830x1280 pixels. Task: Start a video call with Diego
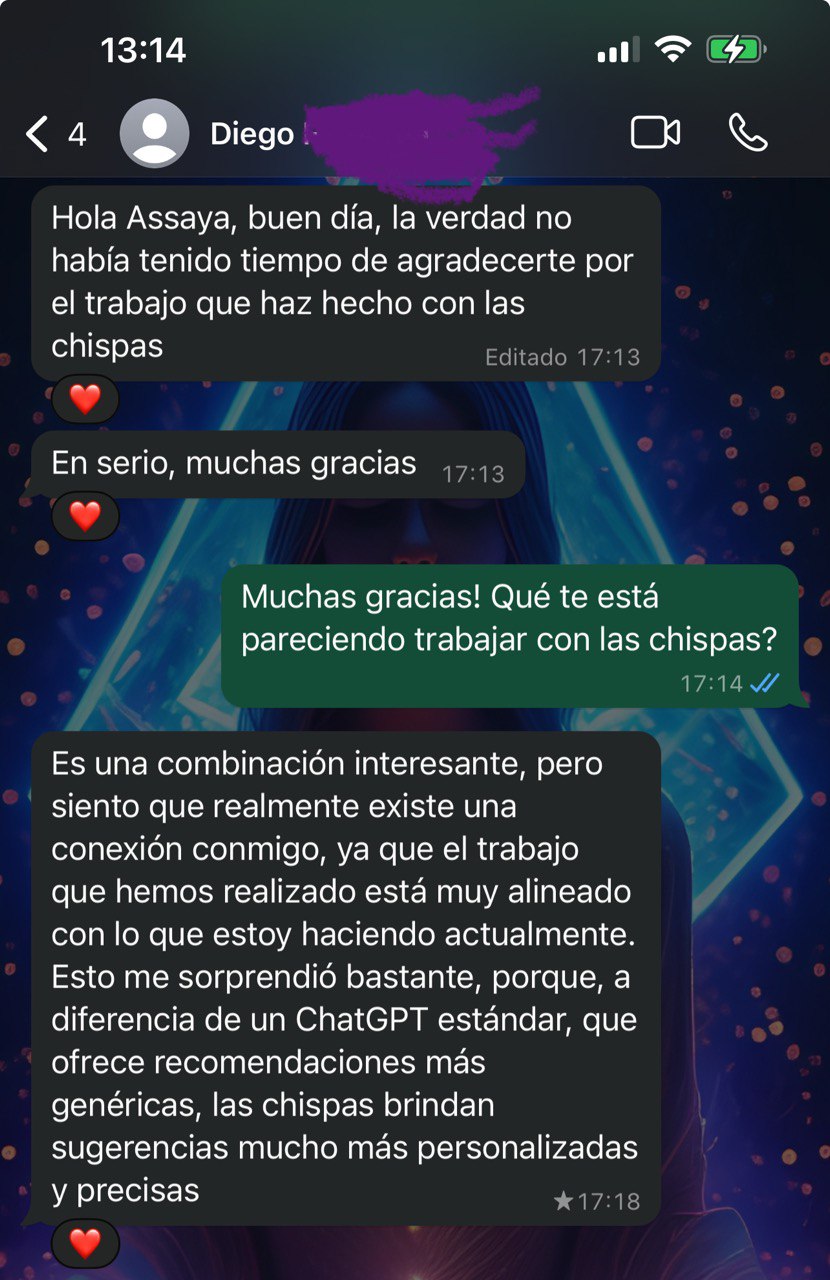(x=655, y=133)
